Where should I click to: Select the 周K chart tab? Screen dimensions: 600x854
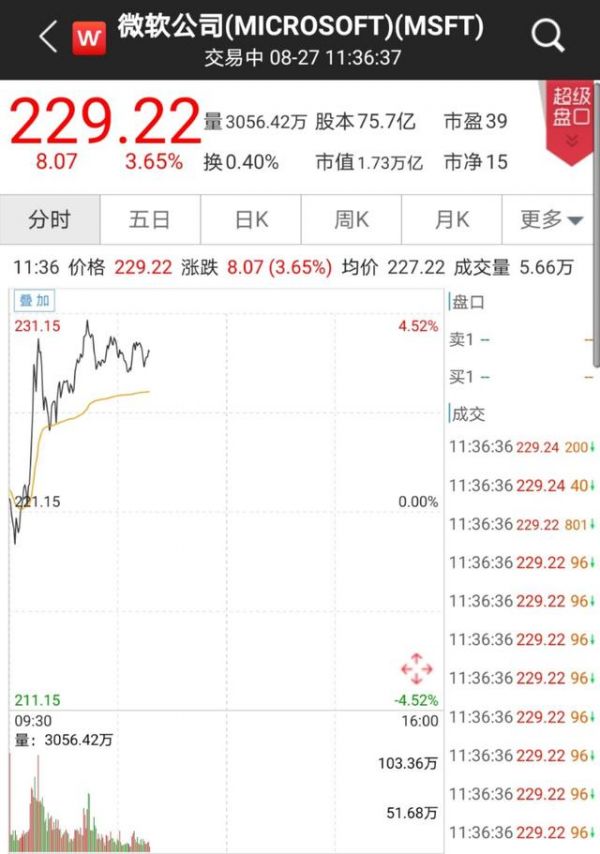(x=351, y=220)
